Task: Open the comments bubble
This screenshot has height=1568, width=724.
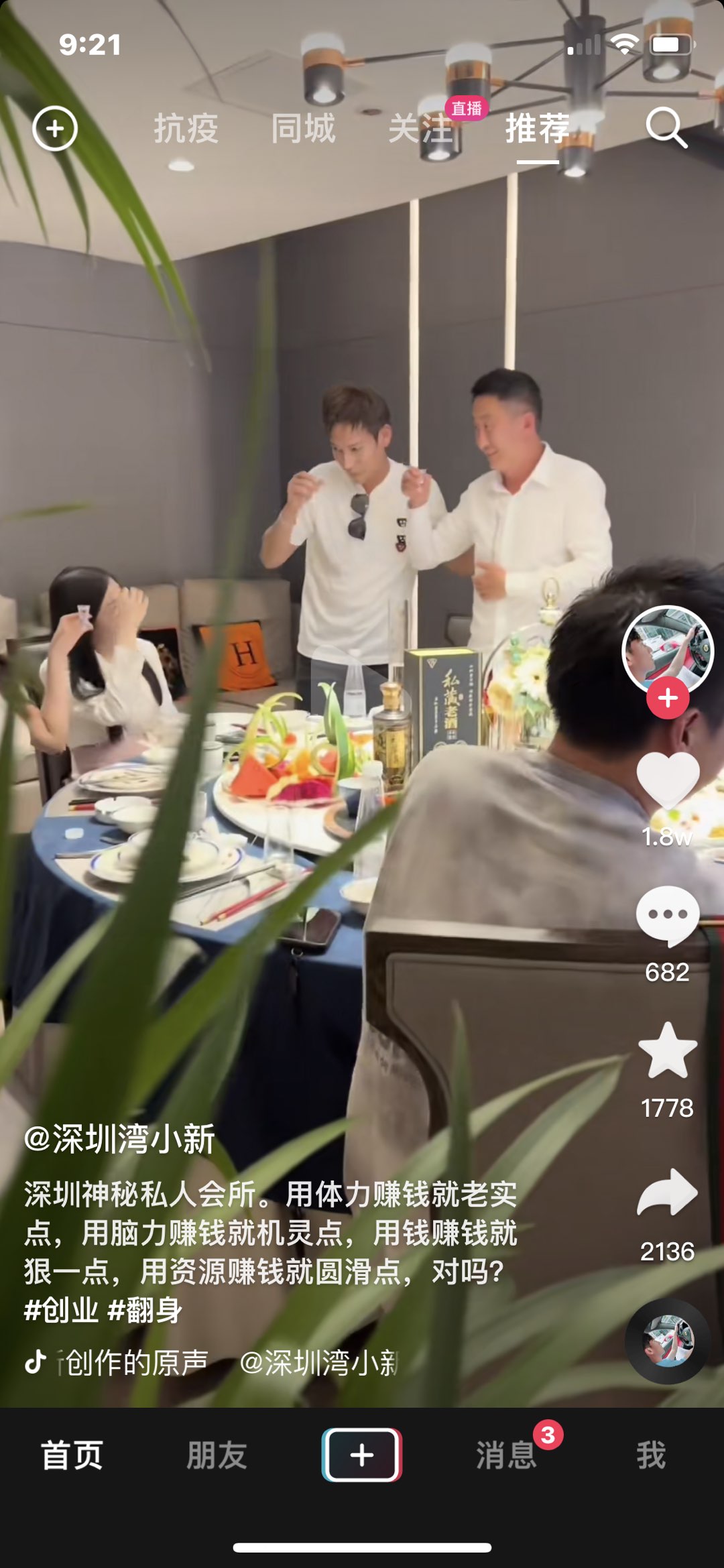Action: coord(668,915)
